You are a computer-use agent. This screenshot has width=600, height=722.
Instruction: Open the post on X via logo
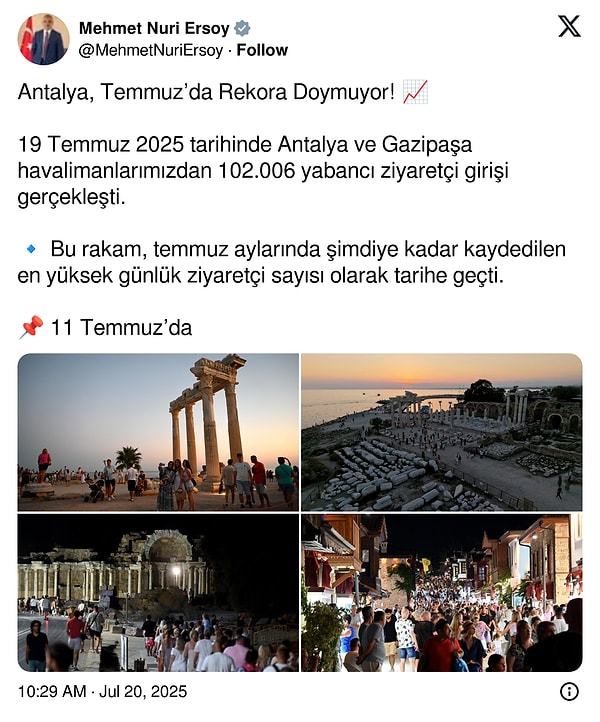tap(568, 27)
